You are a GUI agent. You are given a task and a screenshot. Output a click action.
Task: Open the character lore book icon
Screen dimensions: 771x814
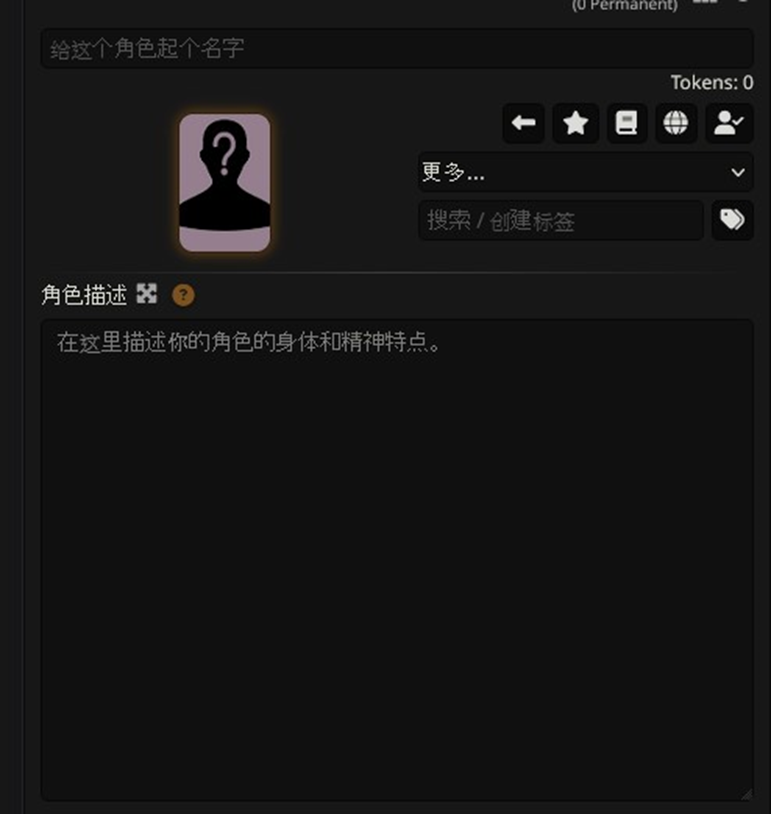click(x=626, y=123)
